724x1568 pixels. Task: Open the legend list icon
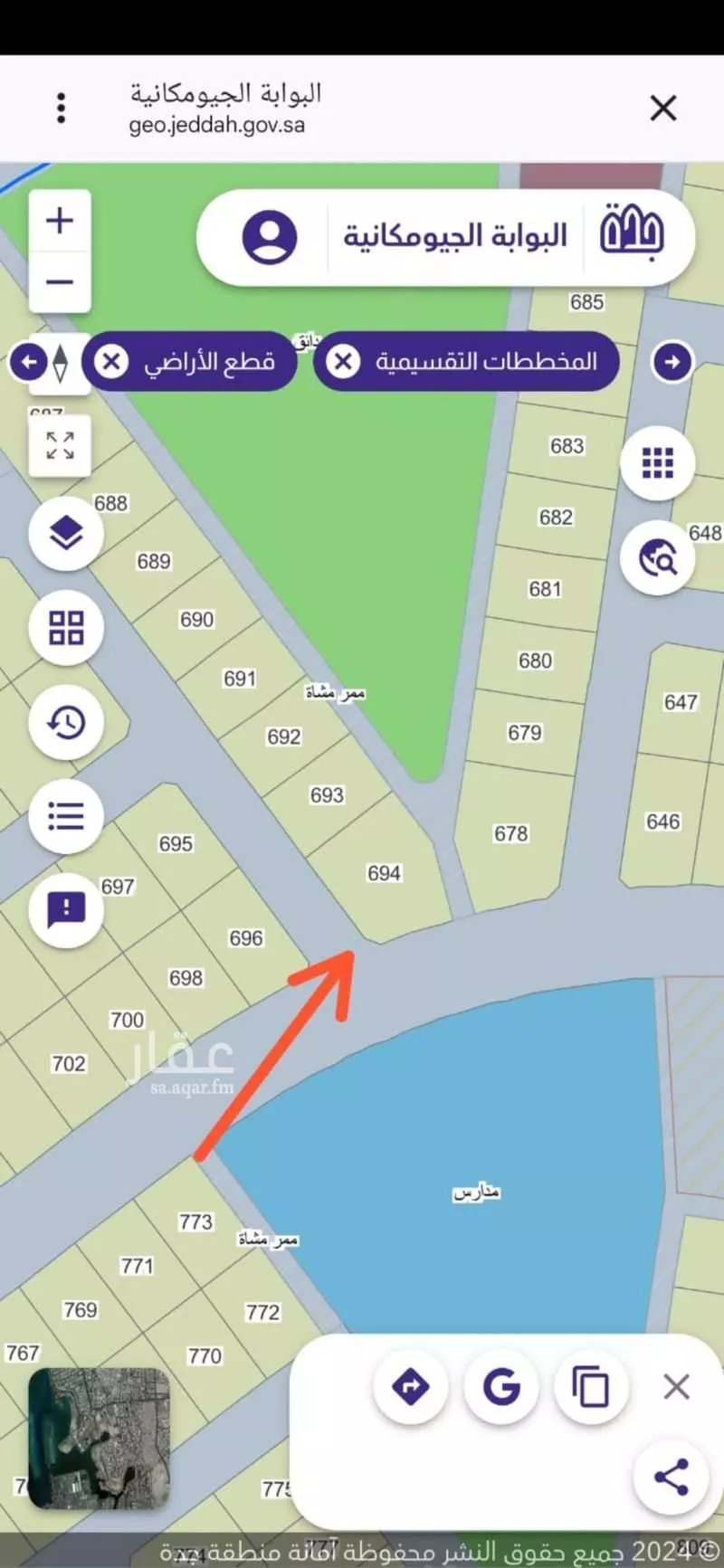pos(64,815)
